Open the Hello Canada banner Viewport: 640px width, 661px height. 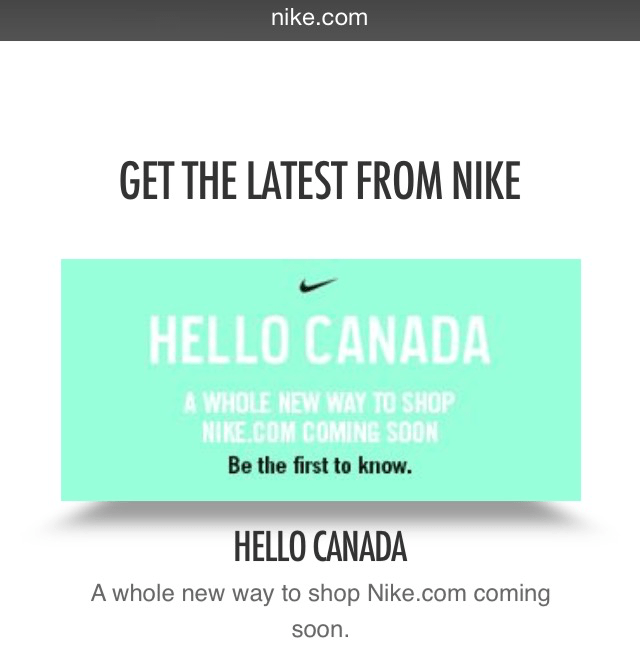[320, 380]
